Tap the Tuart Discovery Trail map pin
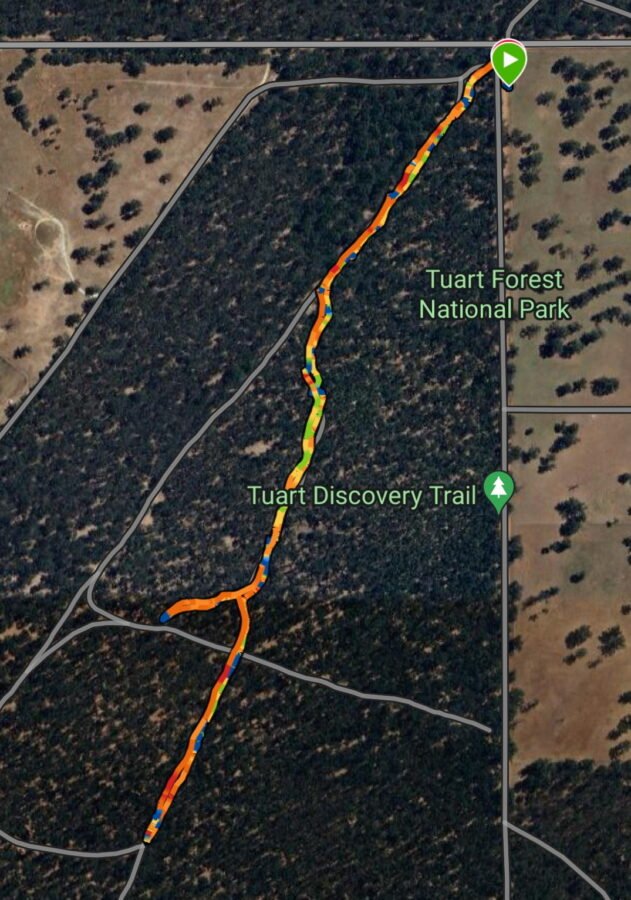 (499, 491)
